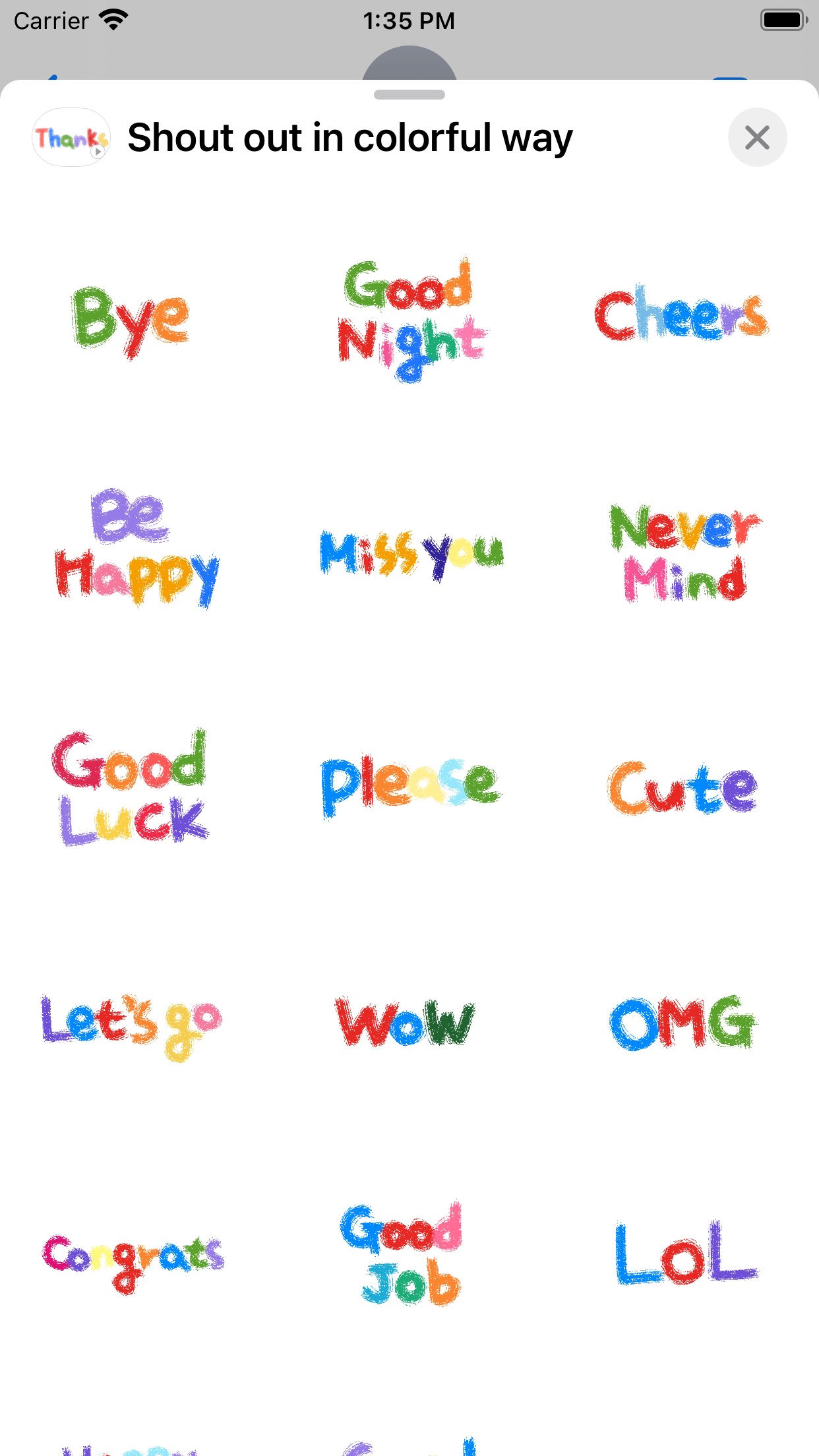The width and height of the screenshot is (819, 1456).
Task: Select the Never Mind sticker
Action: 684,553
